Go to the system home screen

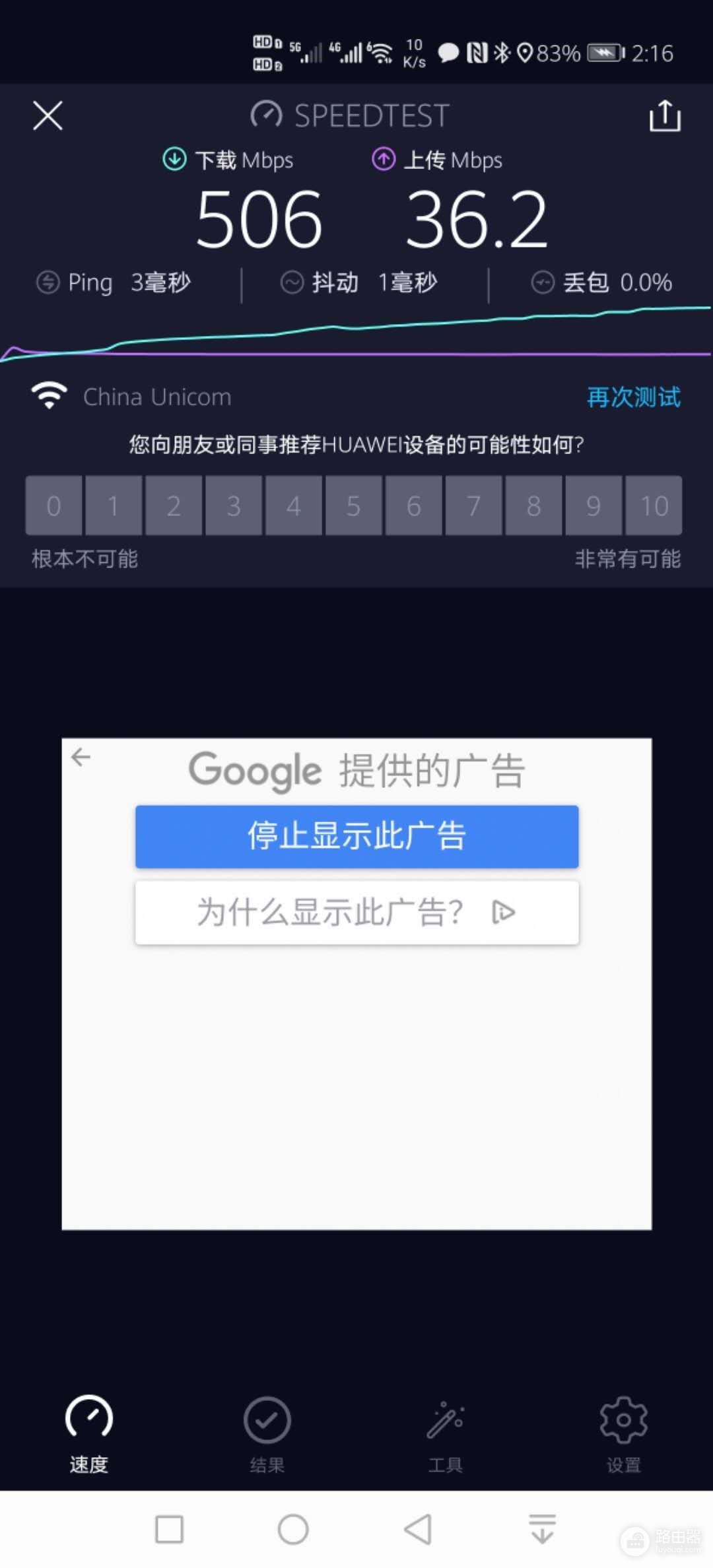tap(293, 1529)
